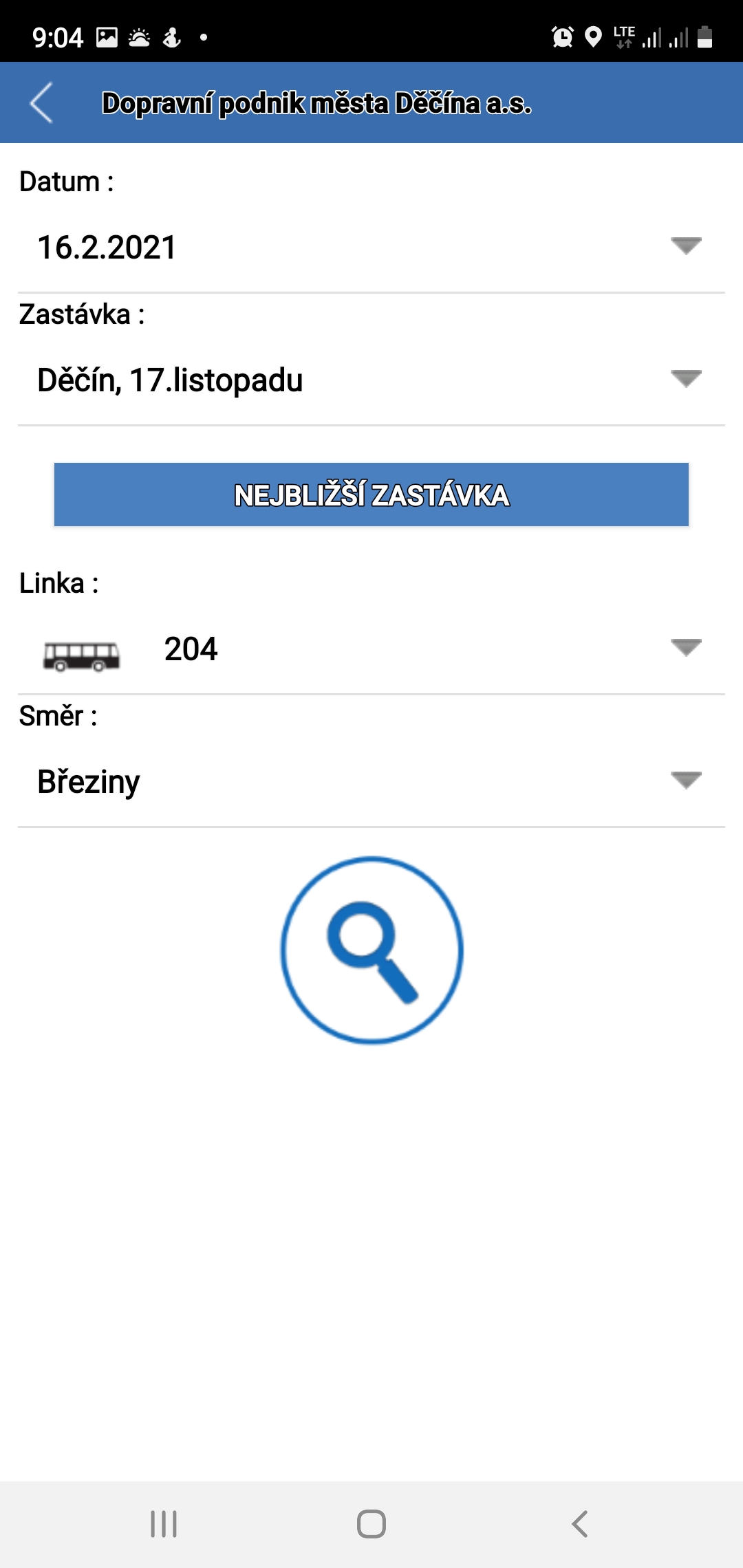This screenshot has width=743, height=1568.
Task: Go back using the header arrow
Action: pyautogui.click(x=42, y=103)
